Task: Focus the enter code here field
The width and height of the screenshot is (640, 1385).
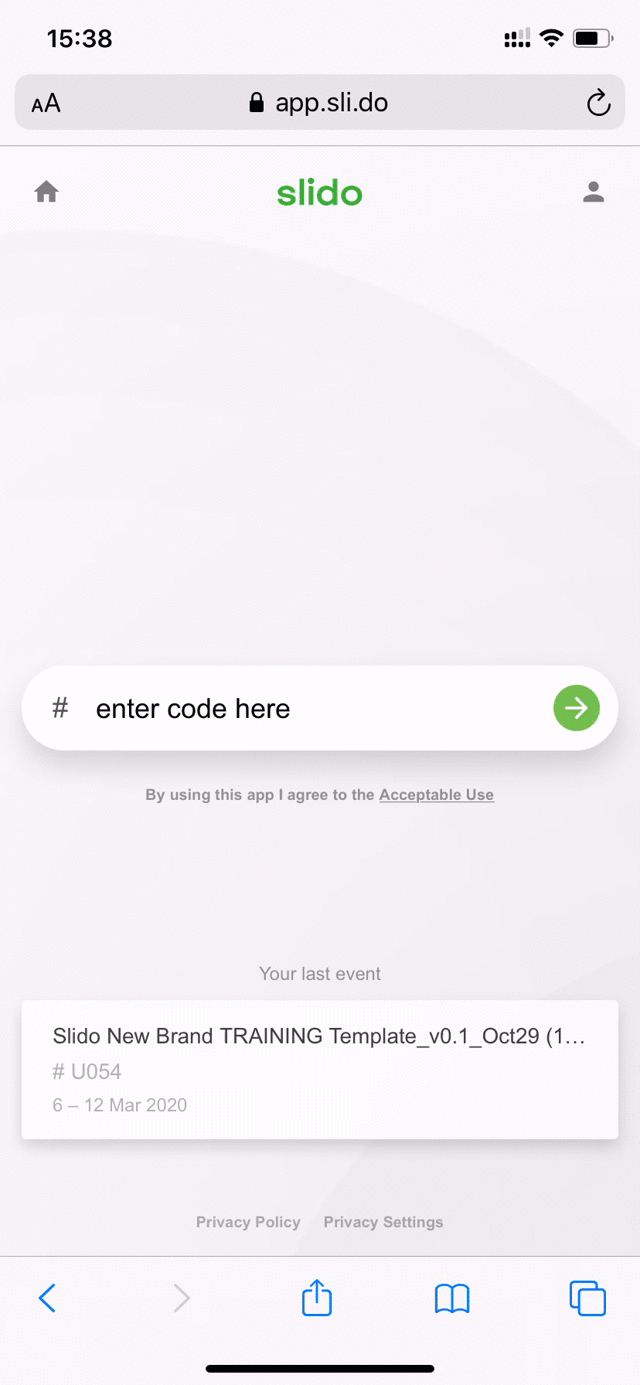Action: click(310, 708)
